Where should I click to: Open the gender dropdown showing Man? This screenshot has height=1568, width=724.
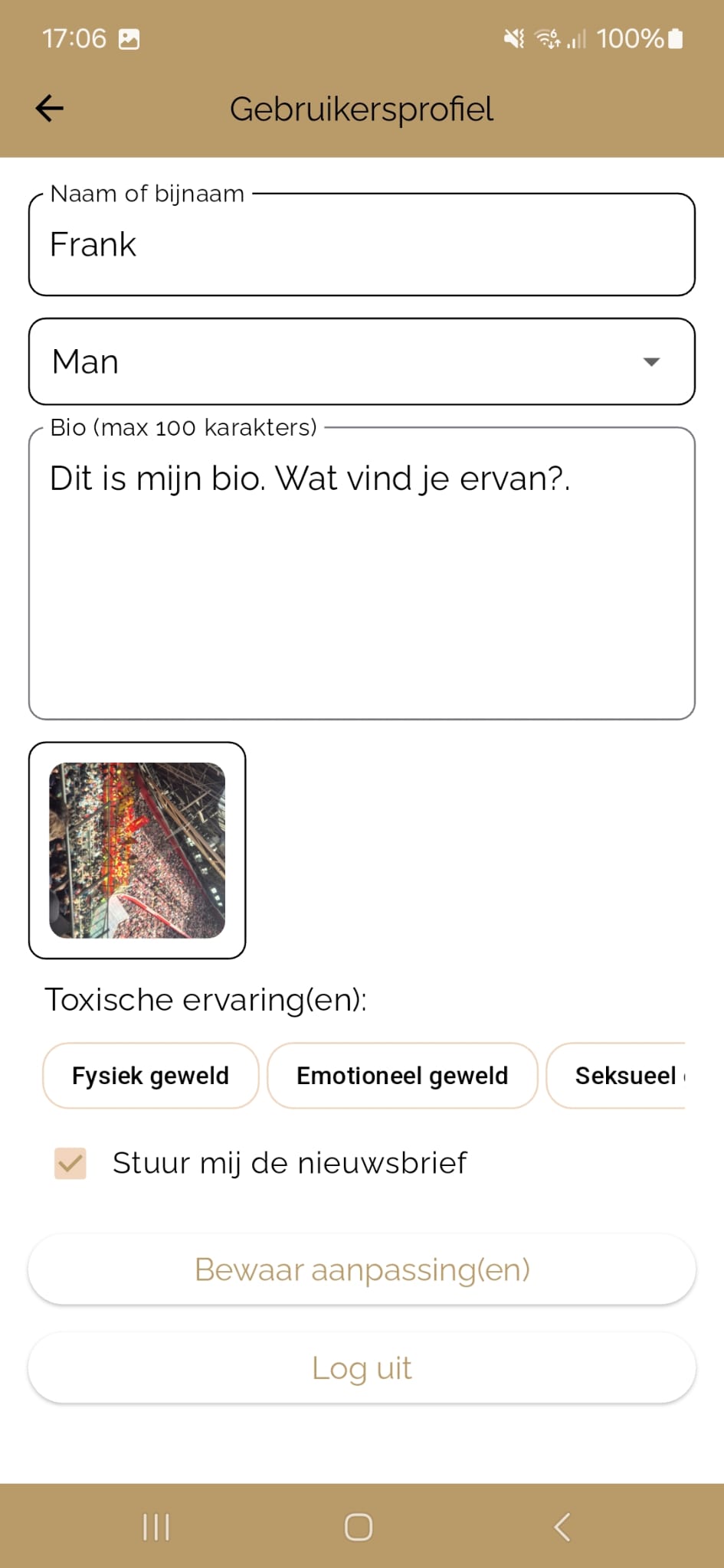[x=362, y=361]
